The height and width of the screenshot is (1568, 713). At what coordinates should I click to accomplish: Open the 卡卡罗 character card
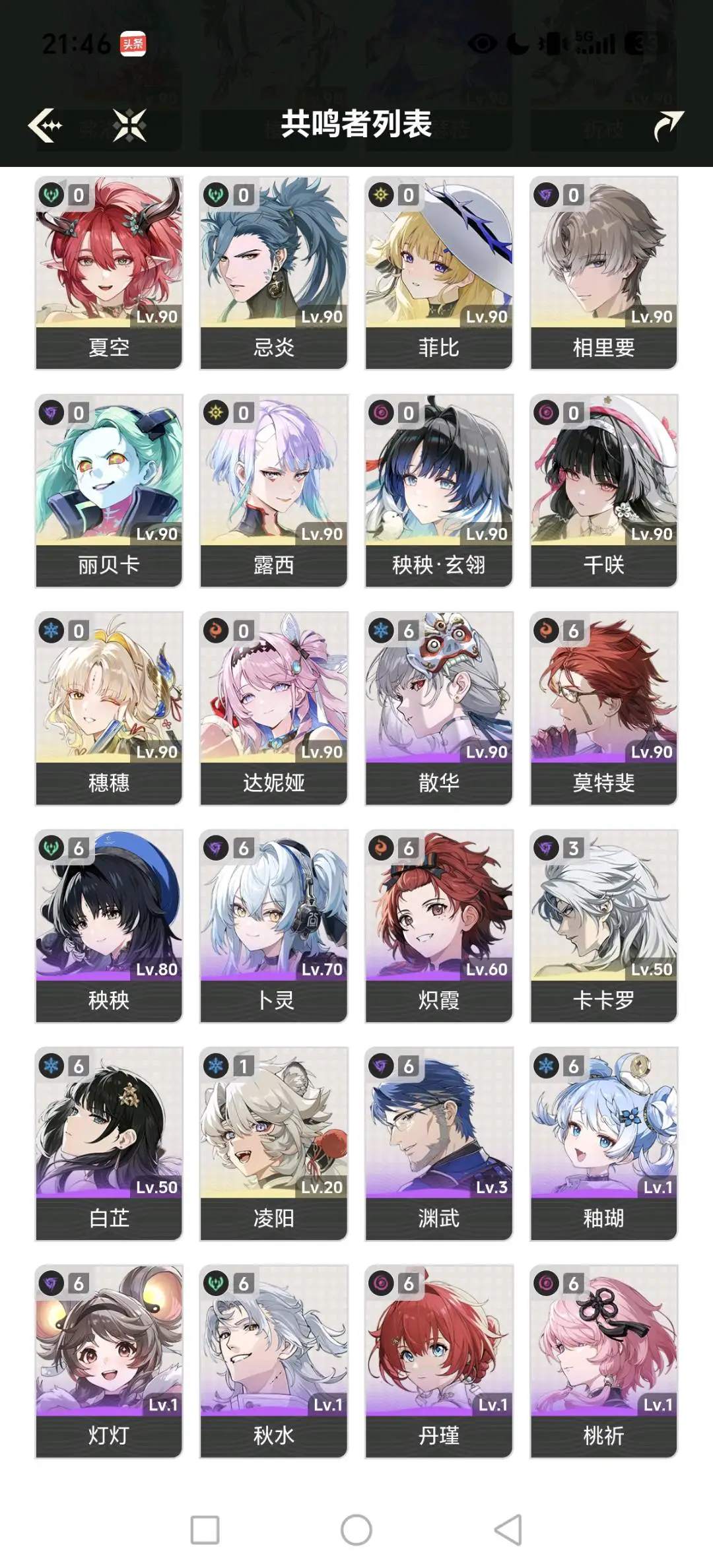click(x=604, y=926)
